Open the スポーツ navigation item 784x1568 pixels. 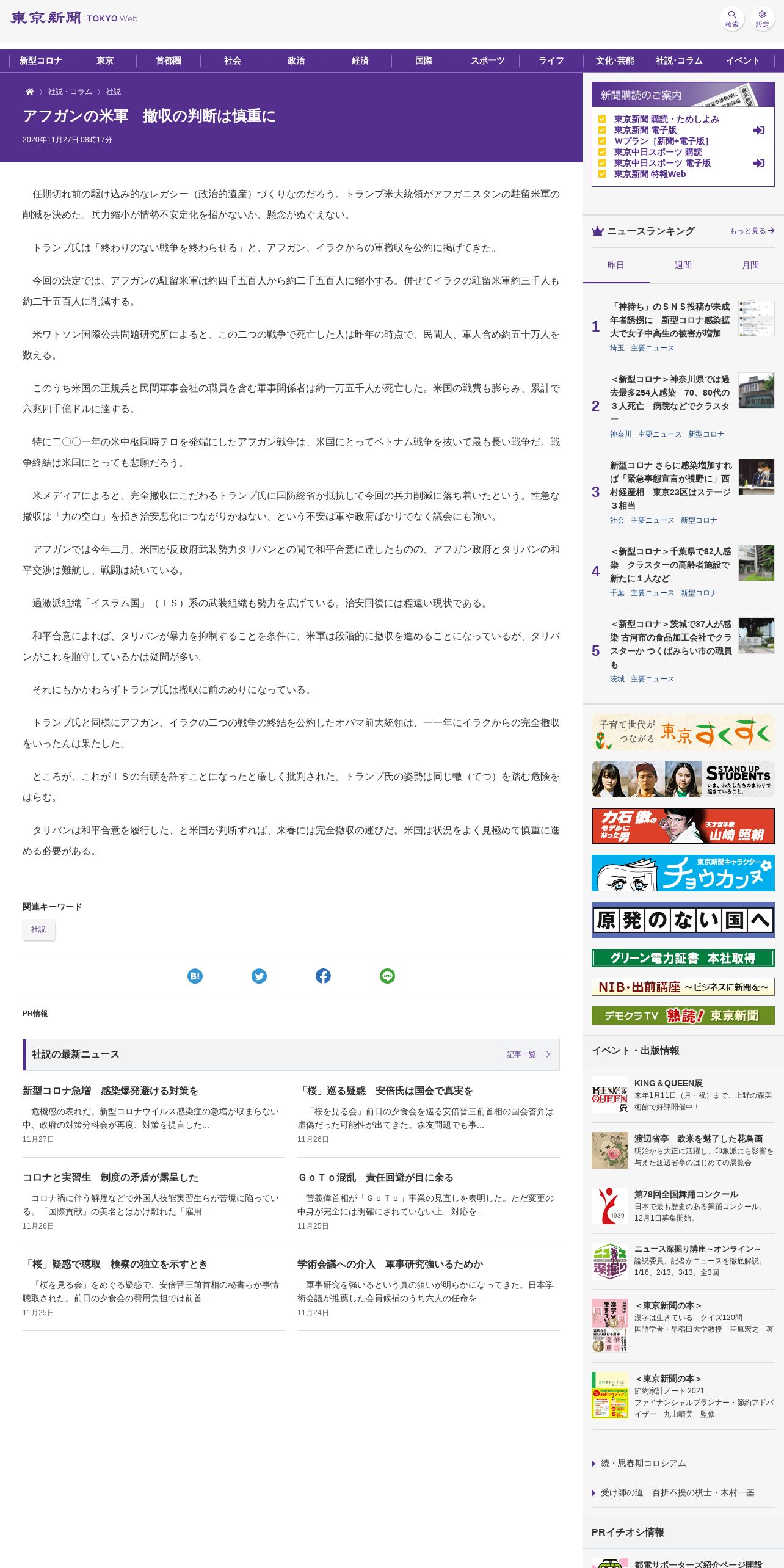click(487, 60)
